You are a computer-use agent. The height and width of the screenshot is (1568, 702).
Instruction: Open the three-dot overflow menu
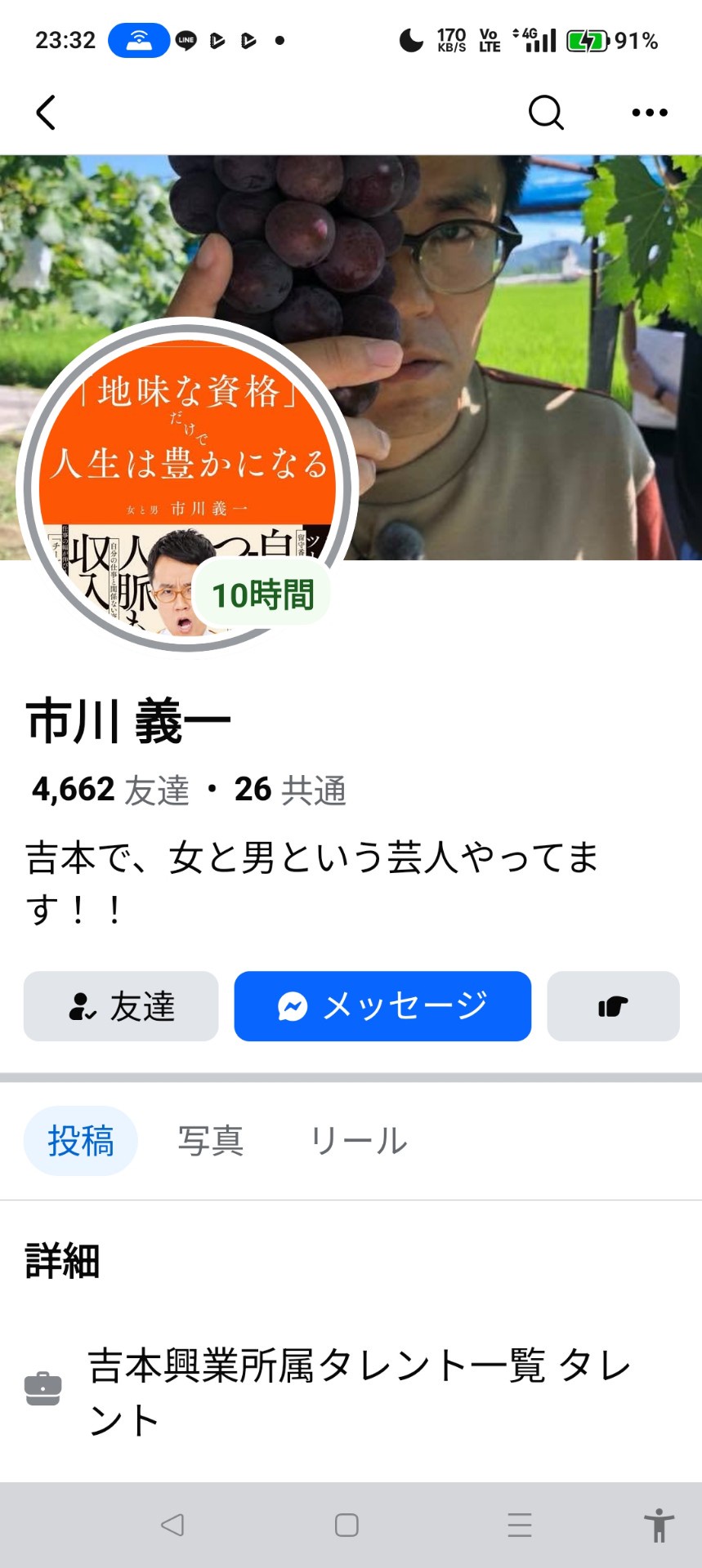(650, 113)
